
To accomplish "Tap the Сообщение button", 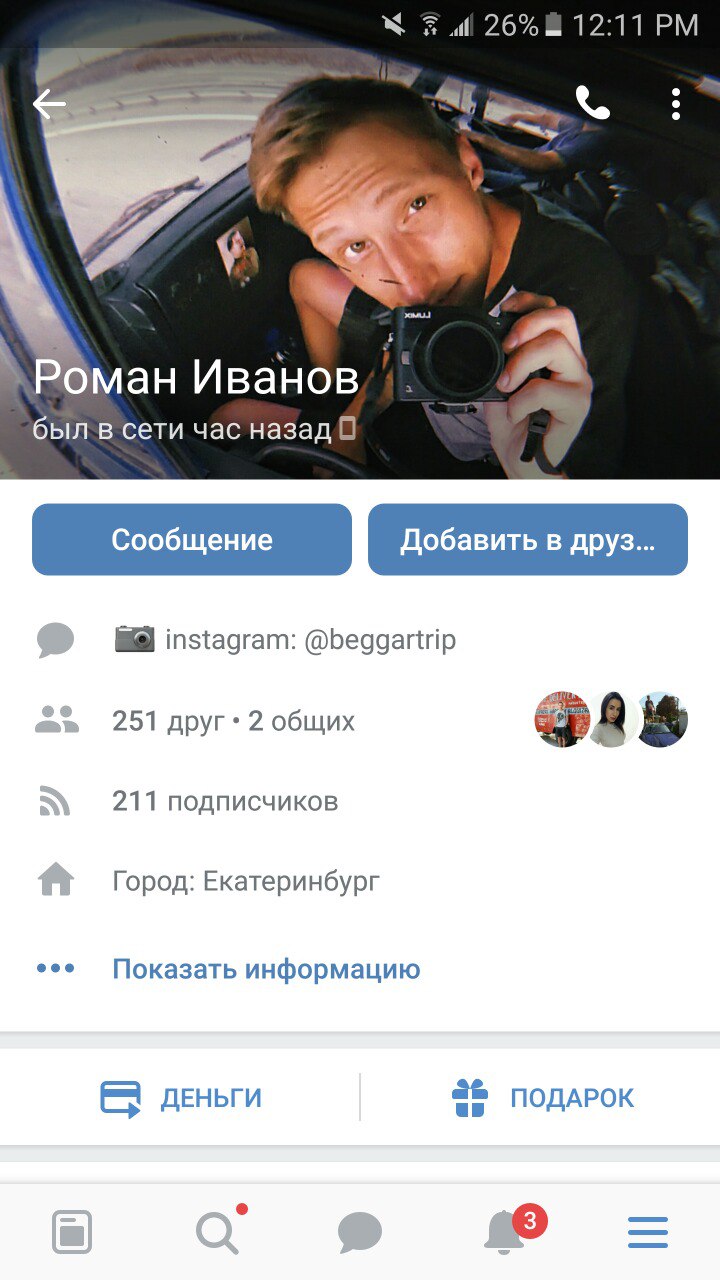I will pyautogui.click(x=192, y=540).
